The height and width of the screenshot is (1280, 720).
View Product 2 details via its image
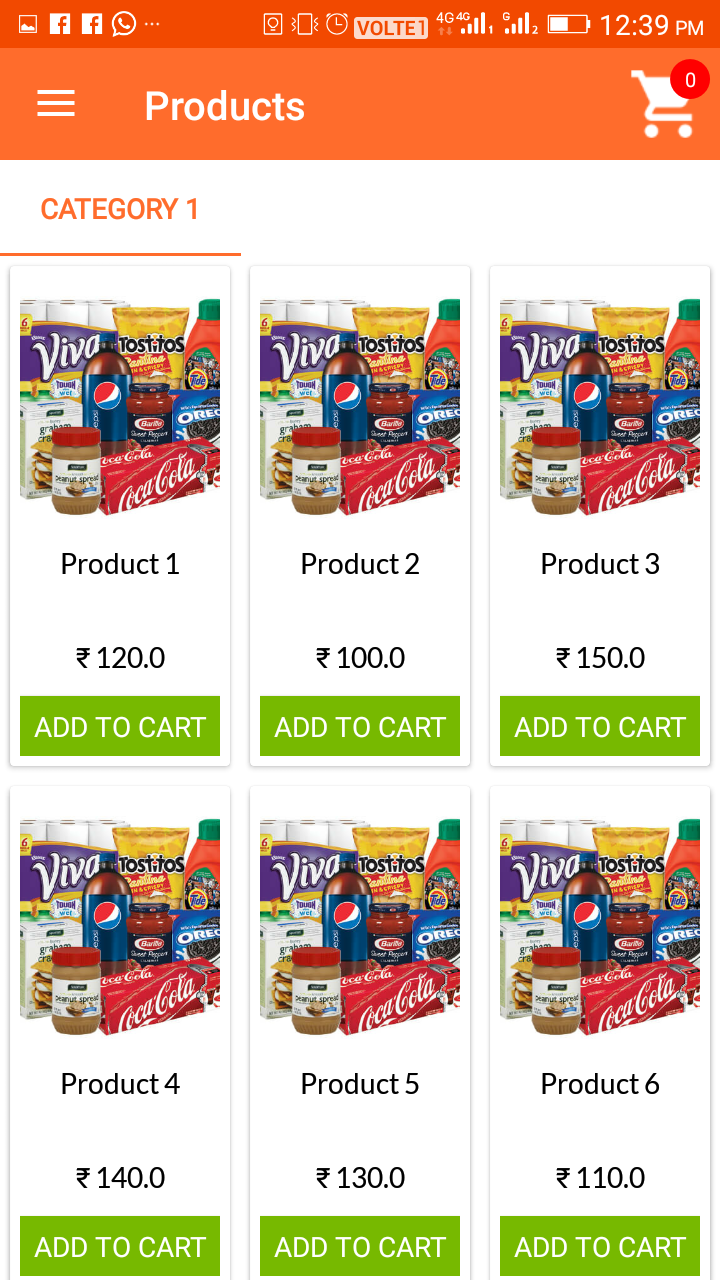[x=360, y=406]
